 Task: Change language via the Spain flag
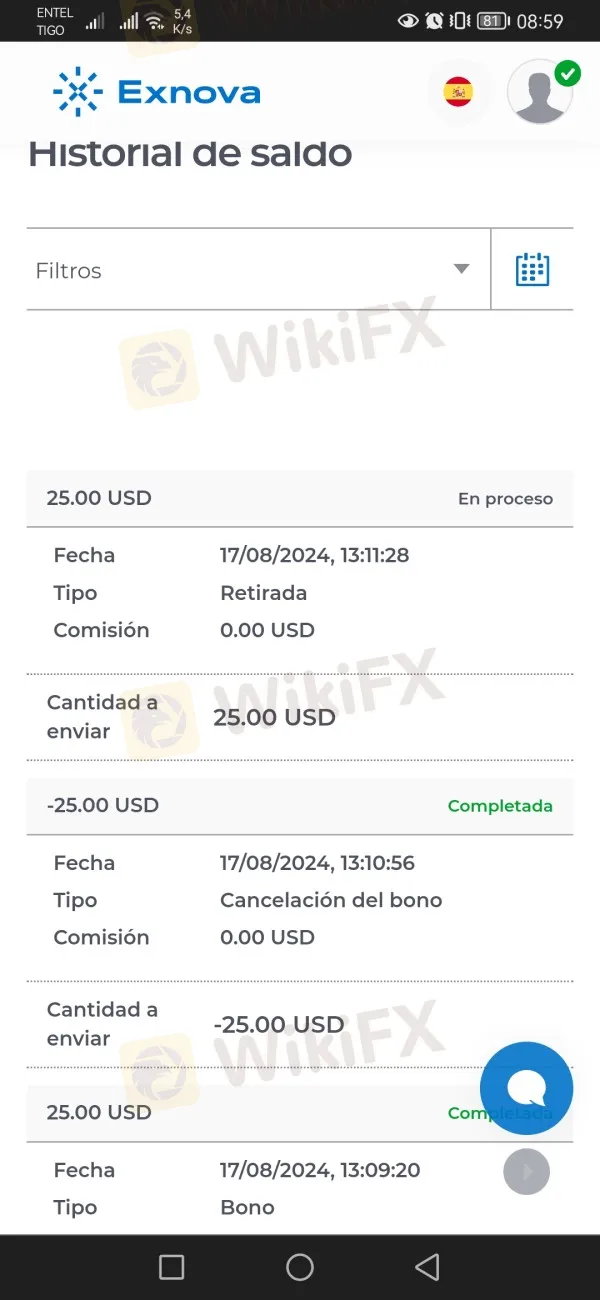pyautogui.click(x=458, y=92)
